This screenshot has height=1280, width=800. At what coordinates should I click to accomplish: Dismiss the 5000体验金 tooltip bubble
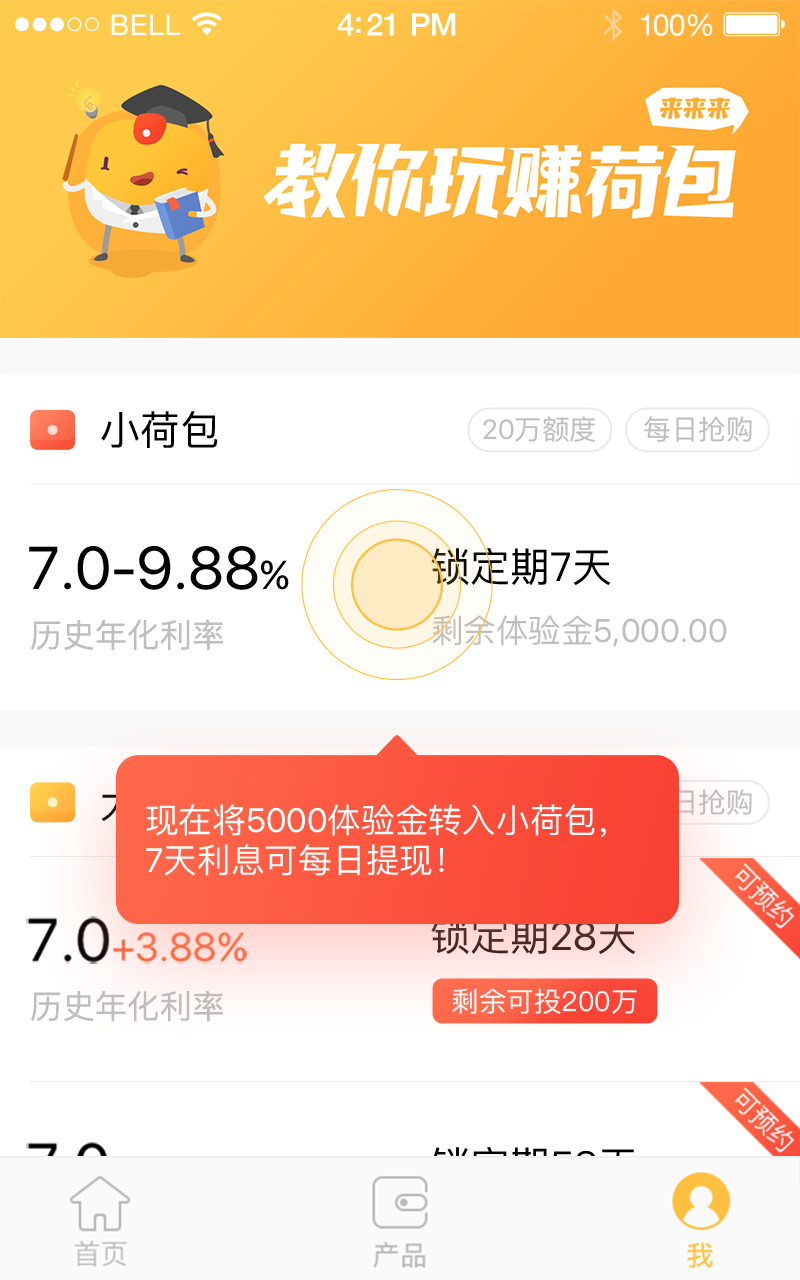click(x=397, y=839)
